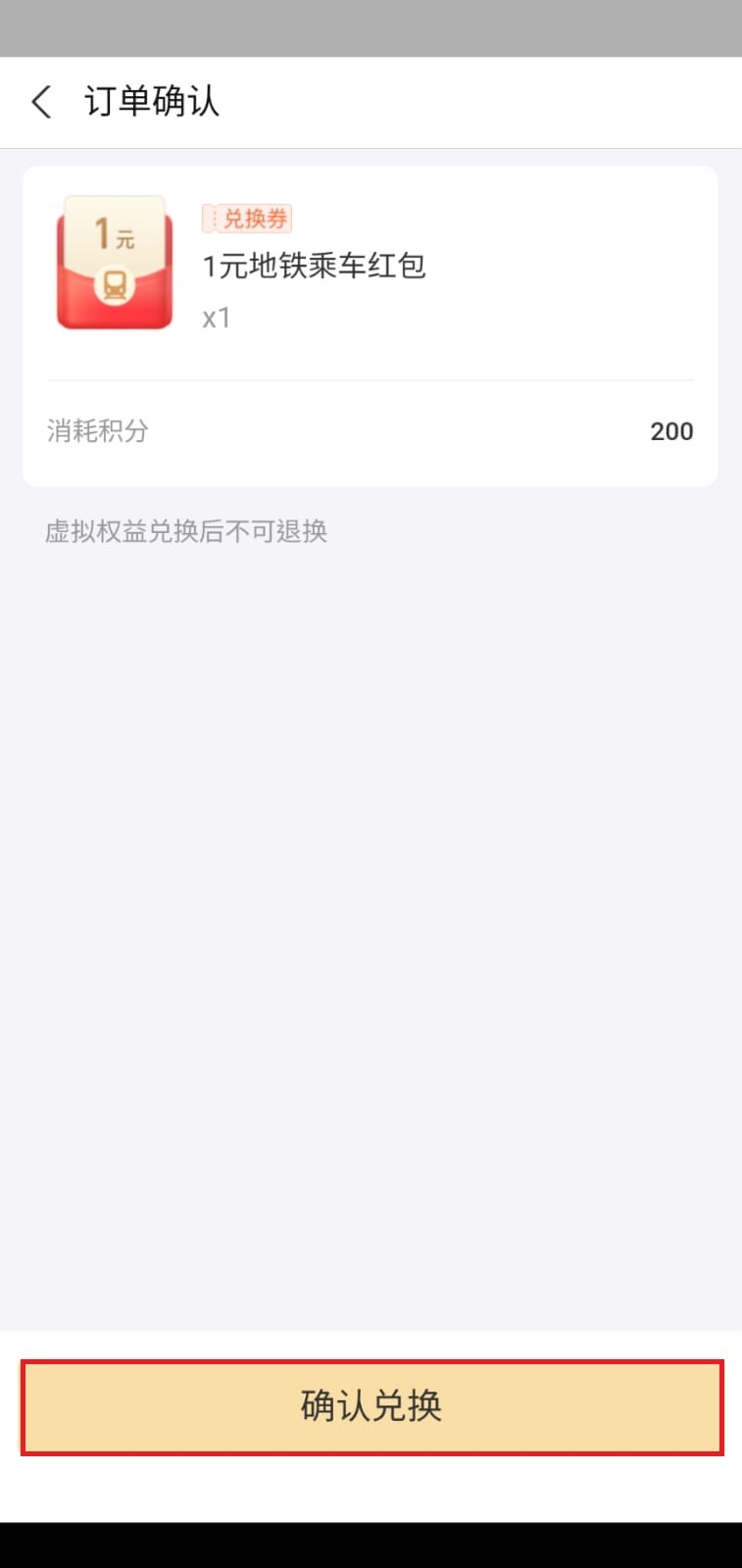742x1568 pixels.
Task: Go back from the 订单确认 page
Action: 41,102
